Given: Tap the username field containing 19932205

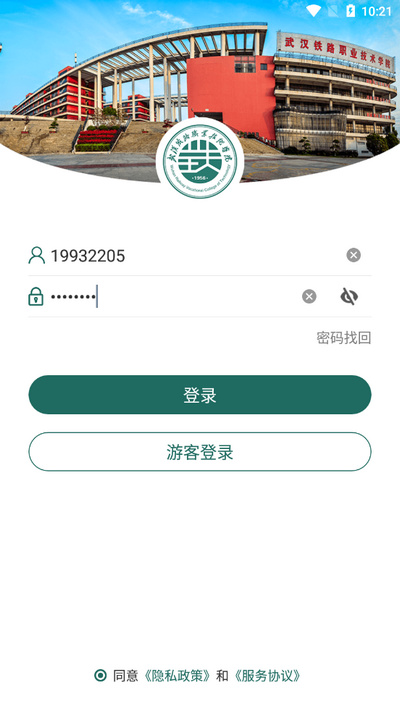Looking at the screenshot, I should [x=193, y=256].
